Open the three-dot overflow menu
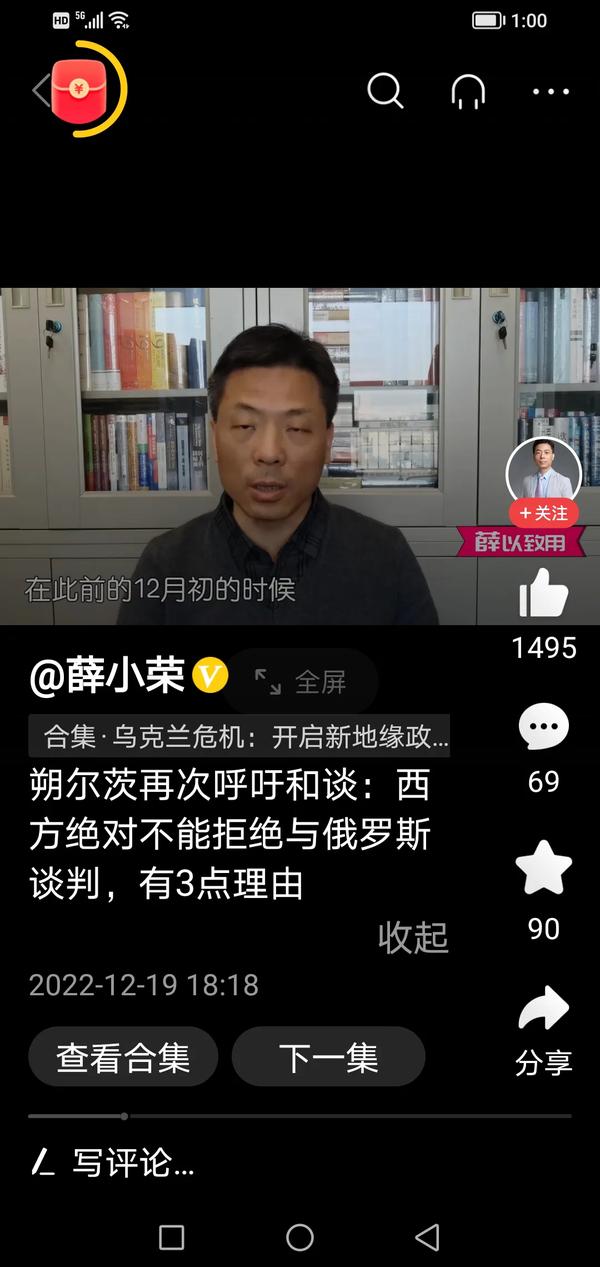 pos(550,91)
